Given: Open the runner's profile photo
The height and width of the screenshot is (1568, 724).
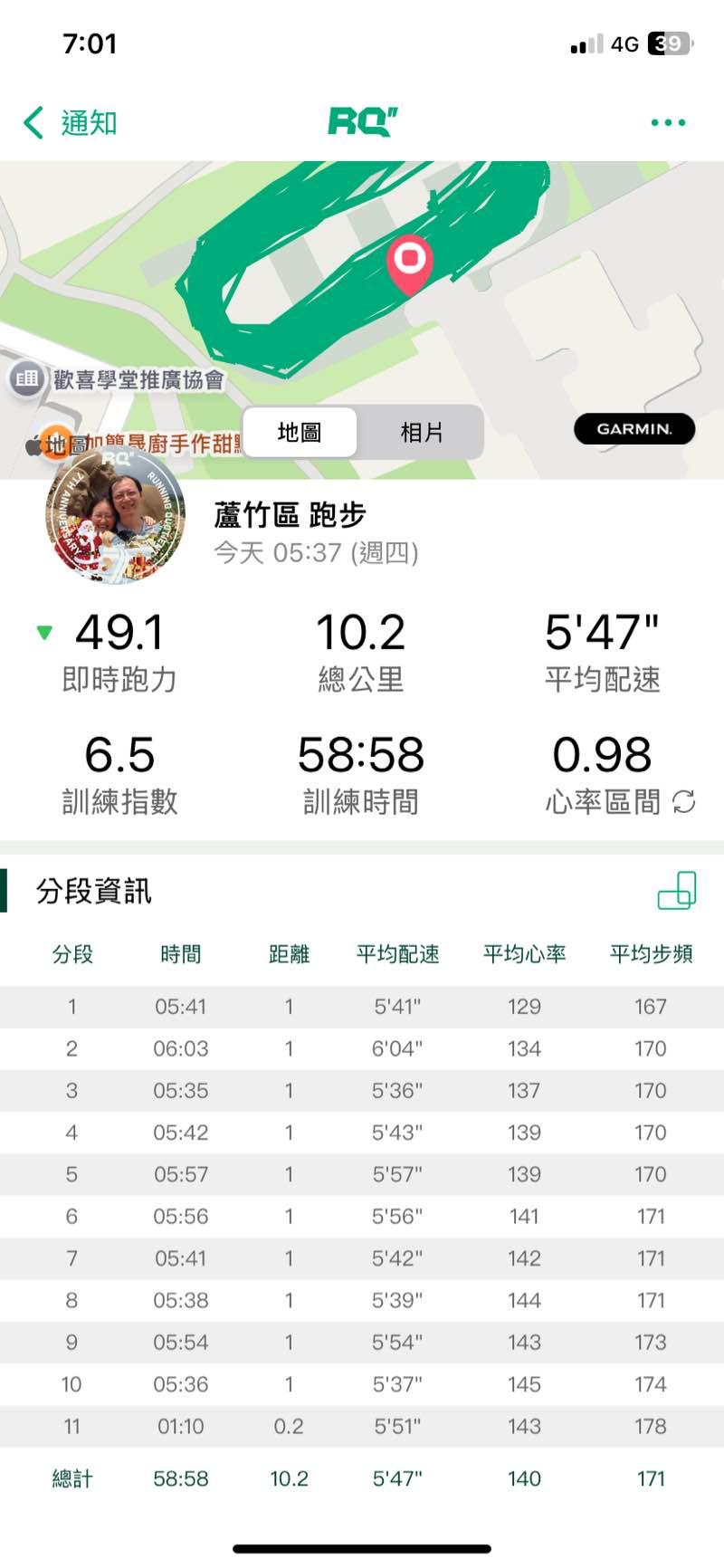Looking at the screenshot, I should pos(116,516).
